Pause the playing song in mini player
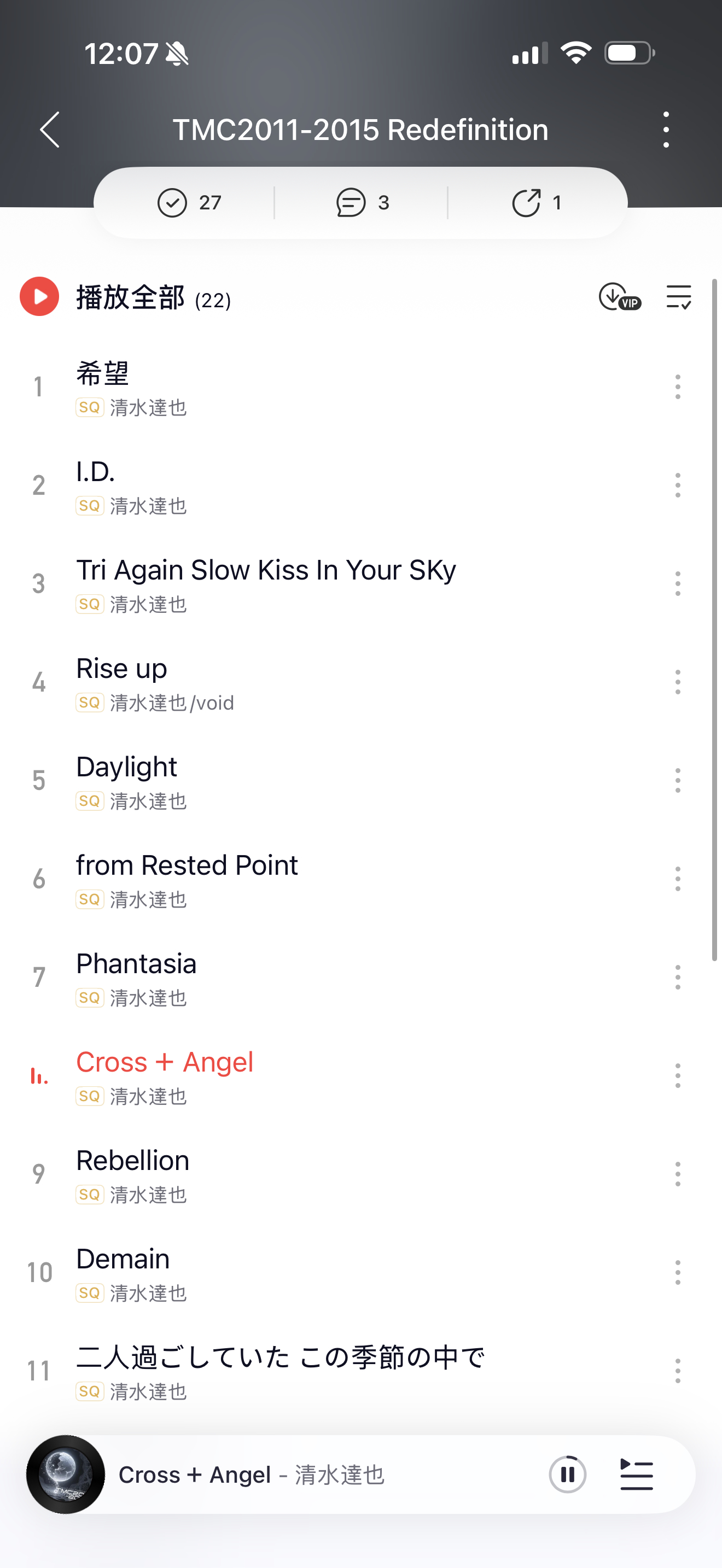722x1568 pixels. click(567, 1475)
